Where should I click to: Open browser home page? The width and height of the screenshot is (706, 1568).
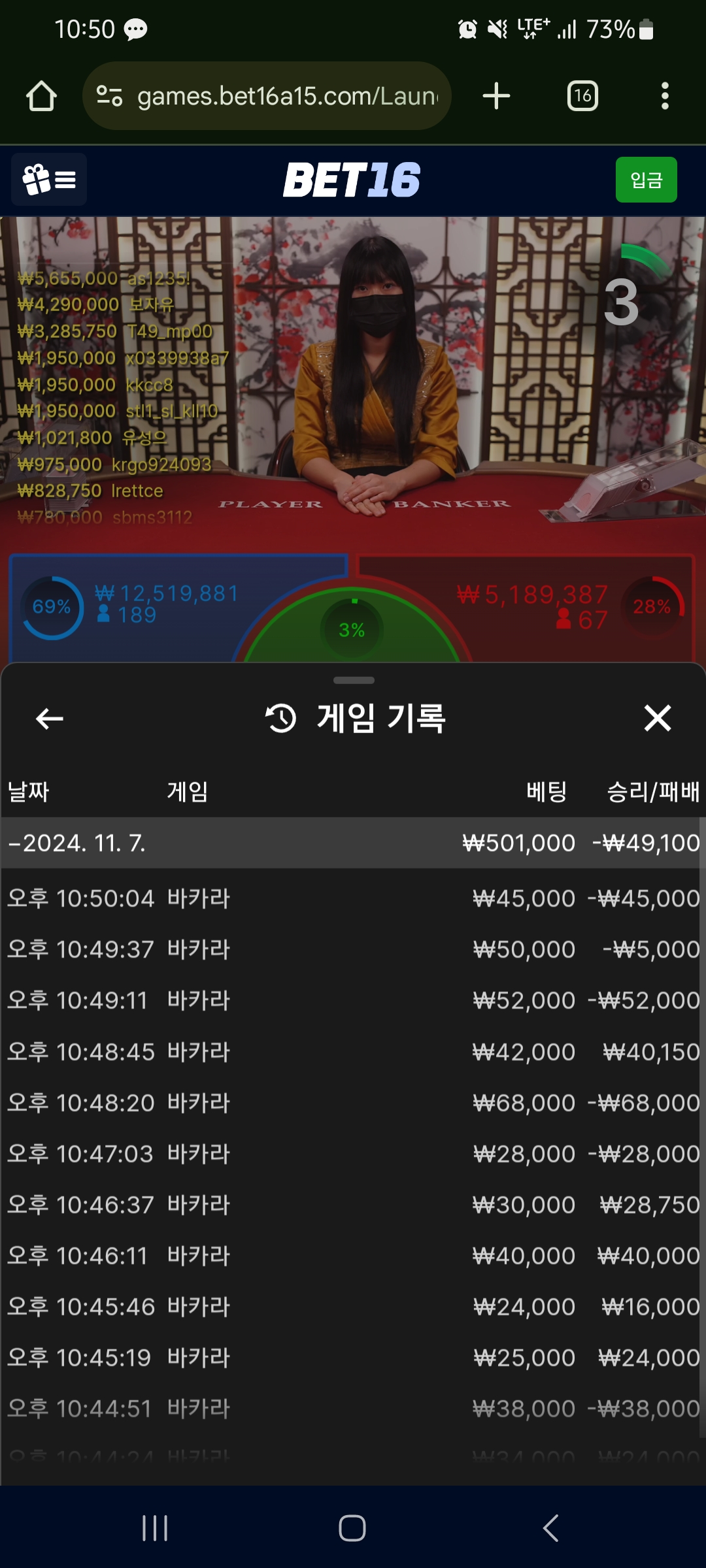tap(41, 96)
